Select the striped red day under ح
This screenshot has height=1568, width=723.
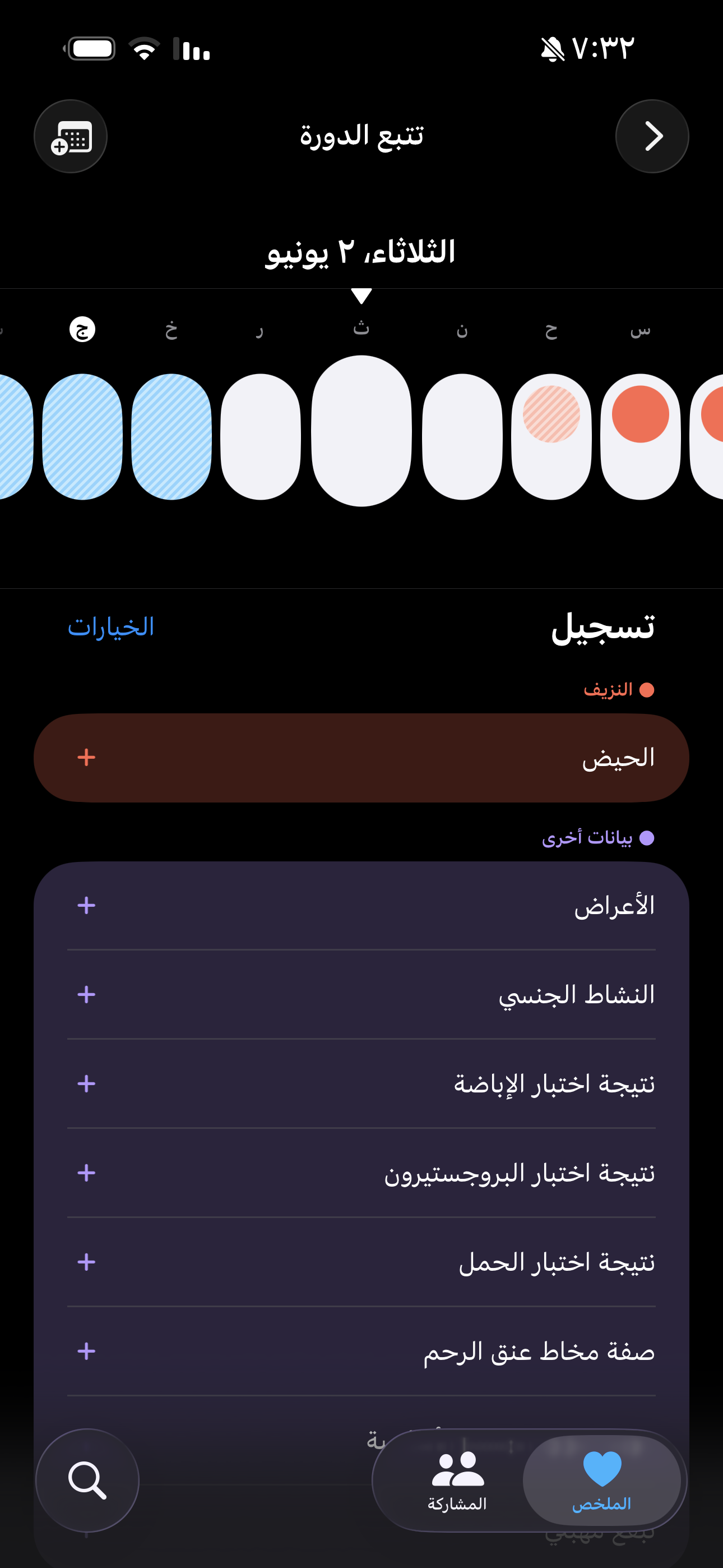tap(551, 436)
